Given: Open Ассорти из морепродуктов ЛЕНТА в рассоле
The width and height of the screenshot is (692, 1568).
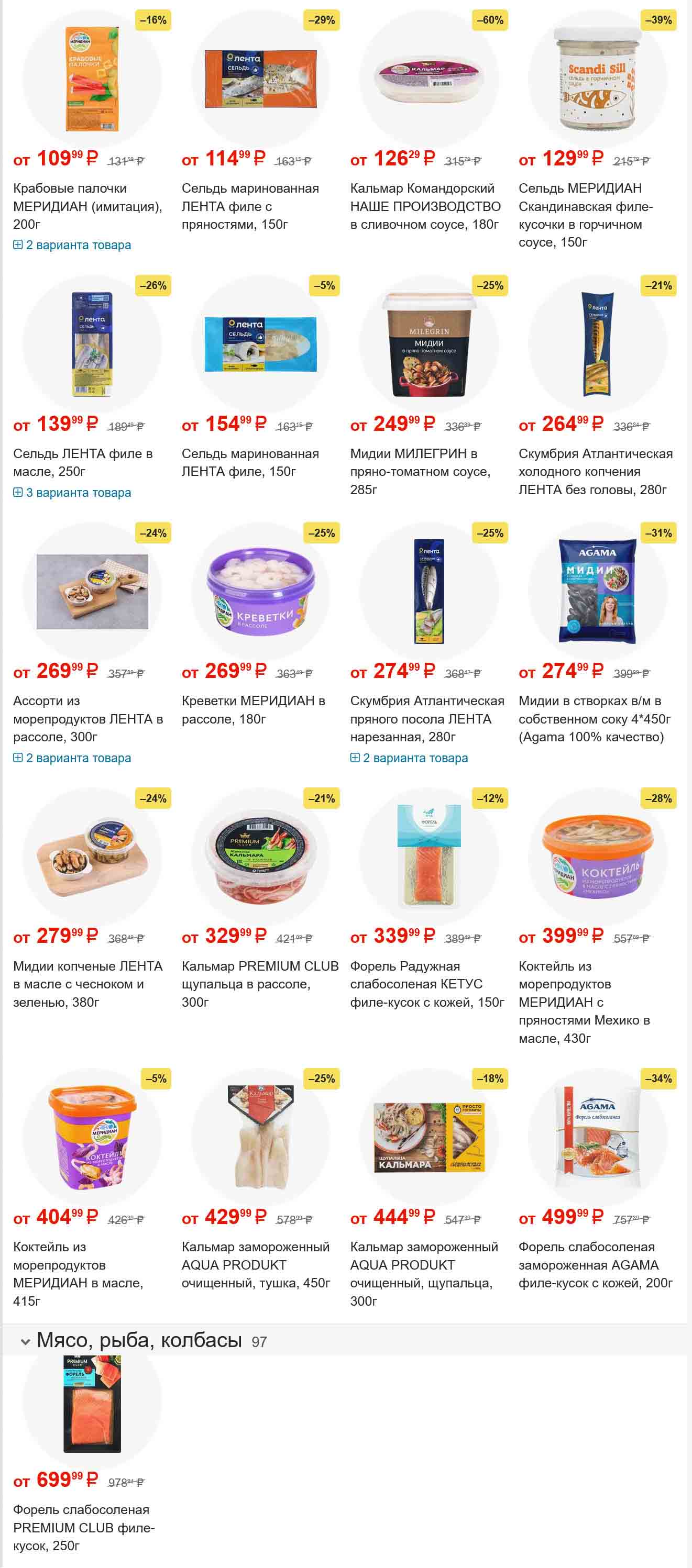Looking at the screenshot, I should tap(87, 718).
